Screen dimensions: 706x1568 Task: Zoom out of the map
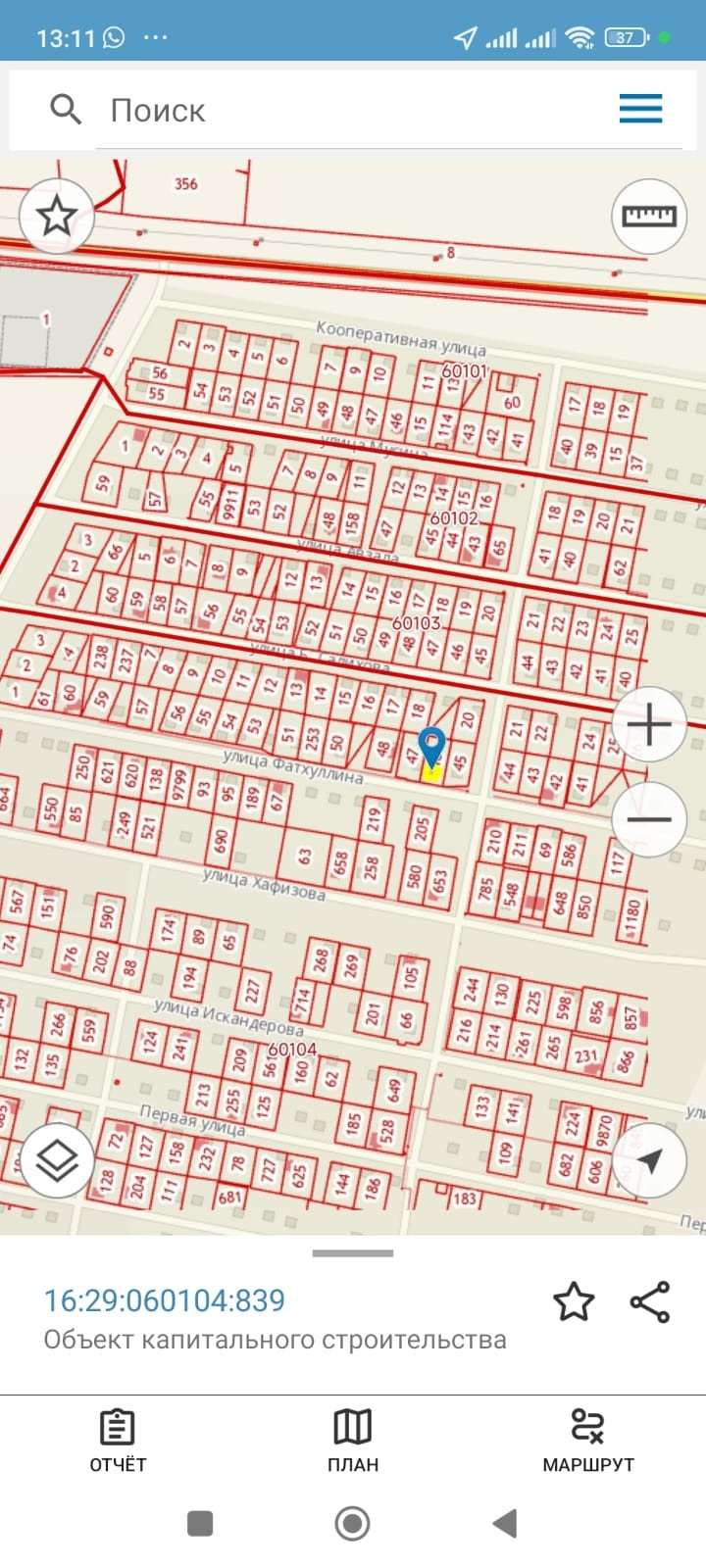click(x=648, y=819)
